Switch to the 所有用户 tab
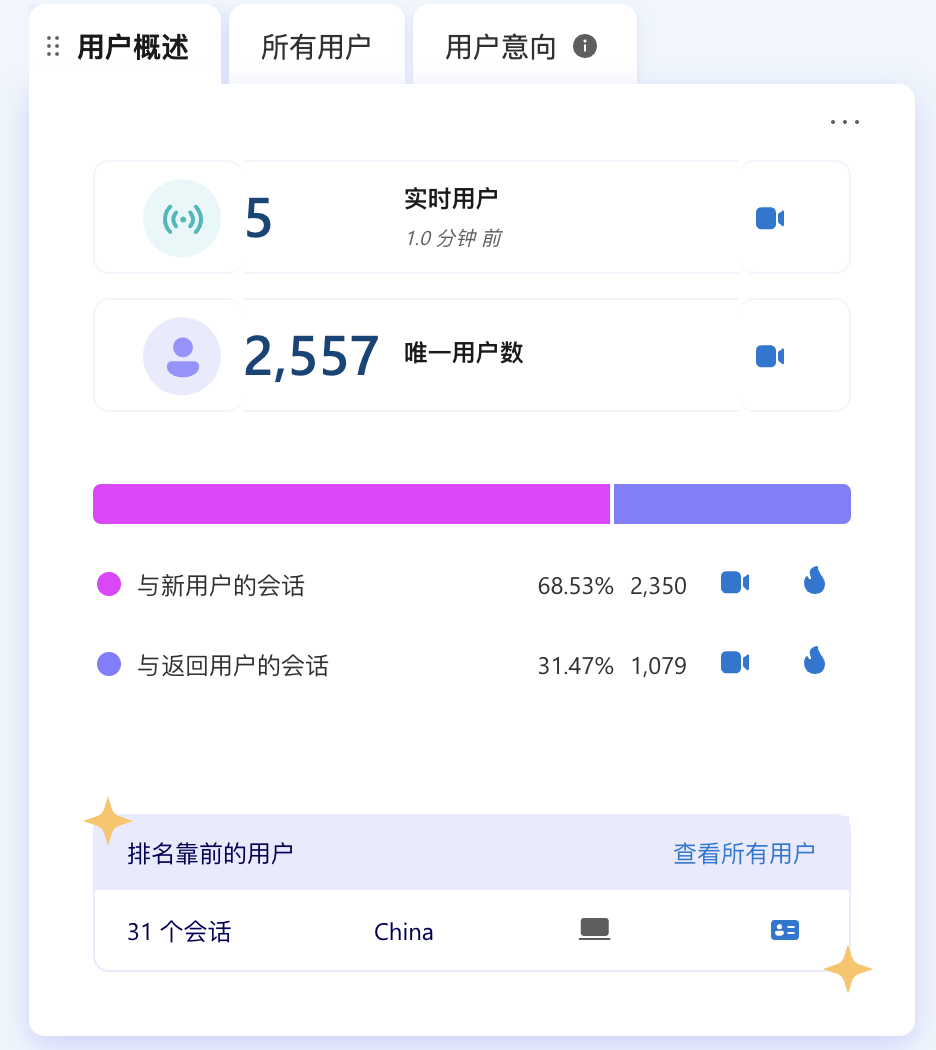The image size is (936, 1050). click(316, 47)
